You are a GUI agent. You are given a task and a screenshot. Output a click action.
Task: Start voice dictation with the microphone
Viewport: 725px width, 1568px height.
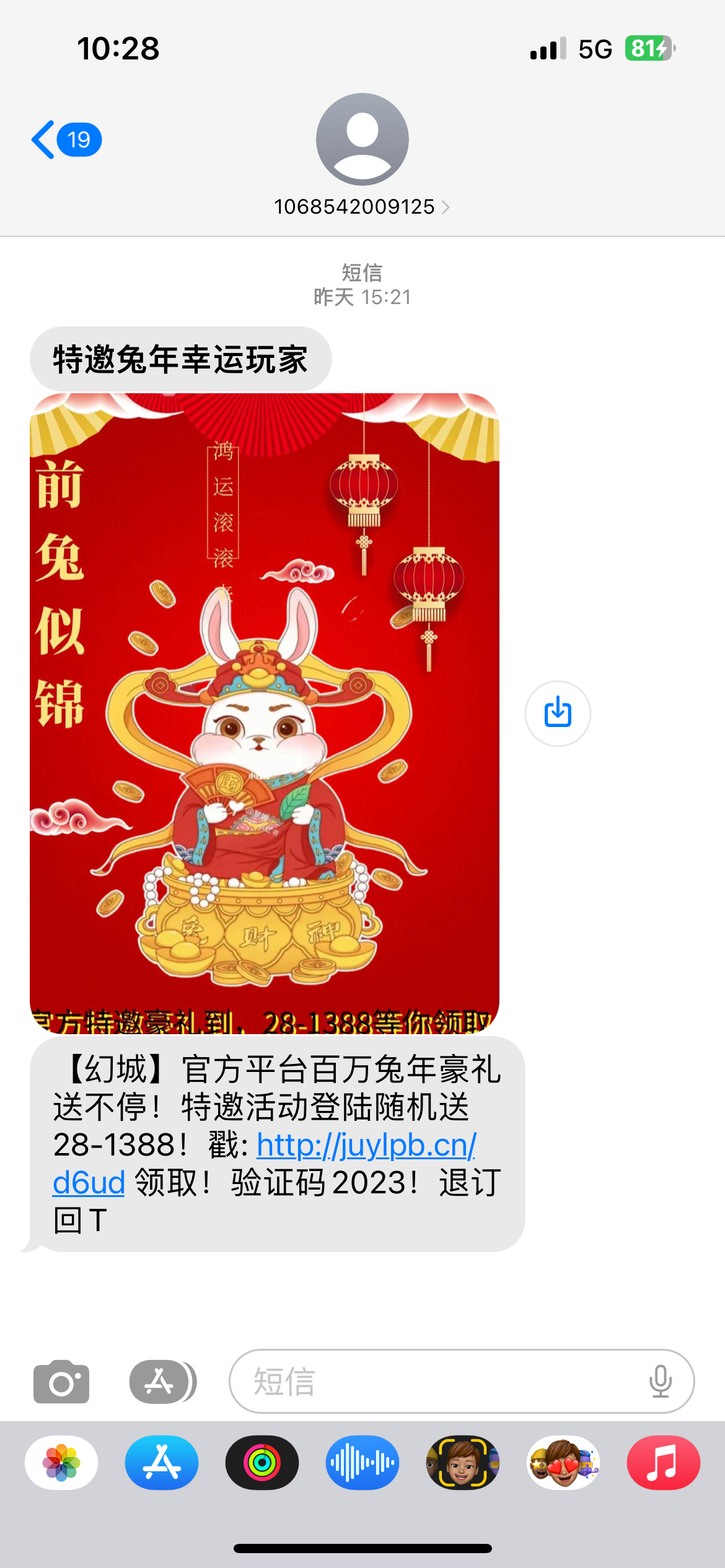(660, 1382)
